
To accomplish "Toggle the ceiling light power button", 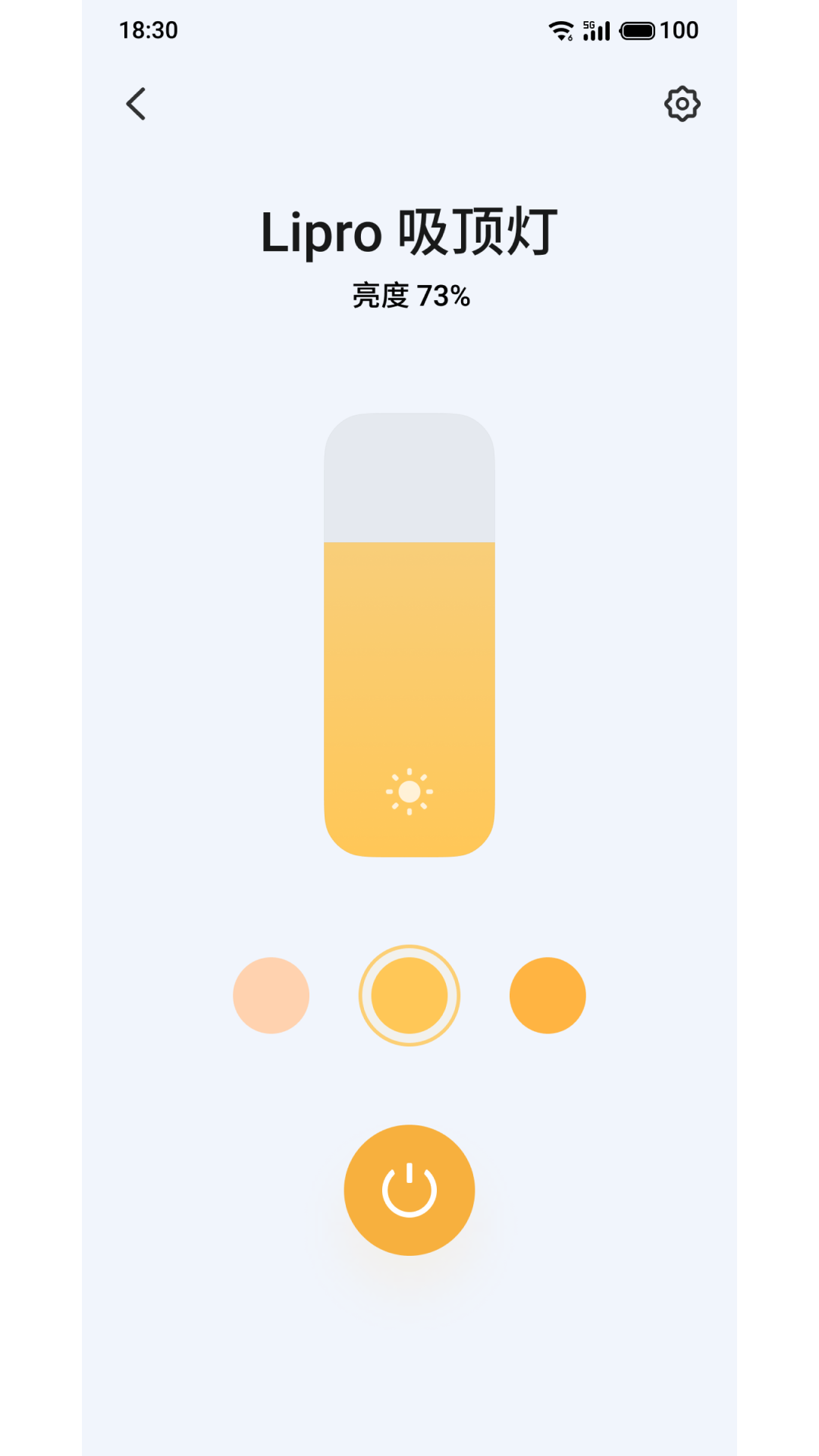I will (x=409, y=1190).
